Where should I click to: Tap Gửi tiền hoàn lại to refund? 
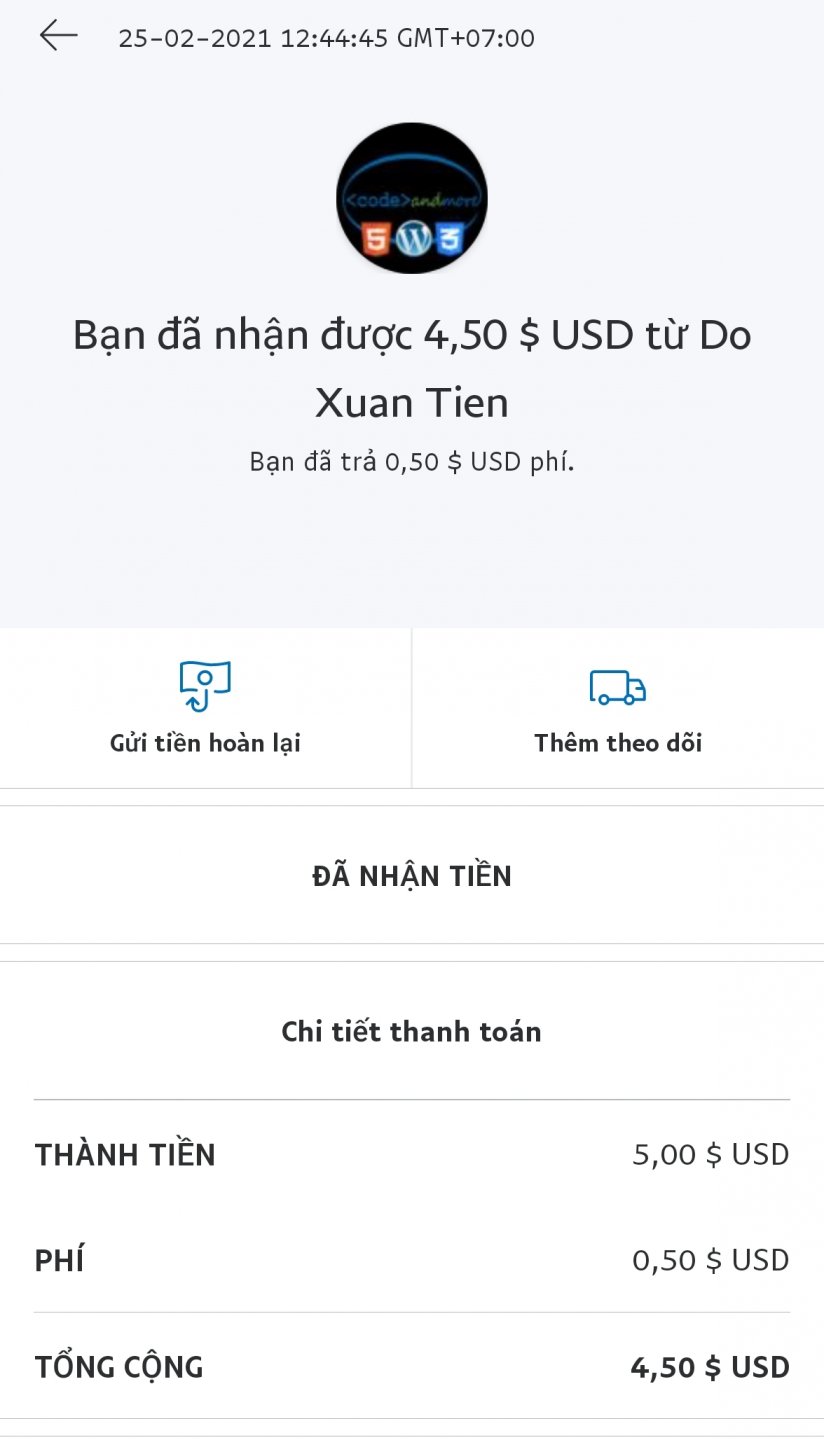205,708
